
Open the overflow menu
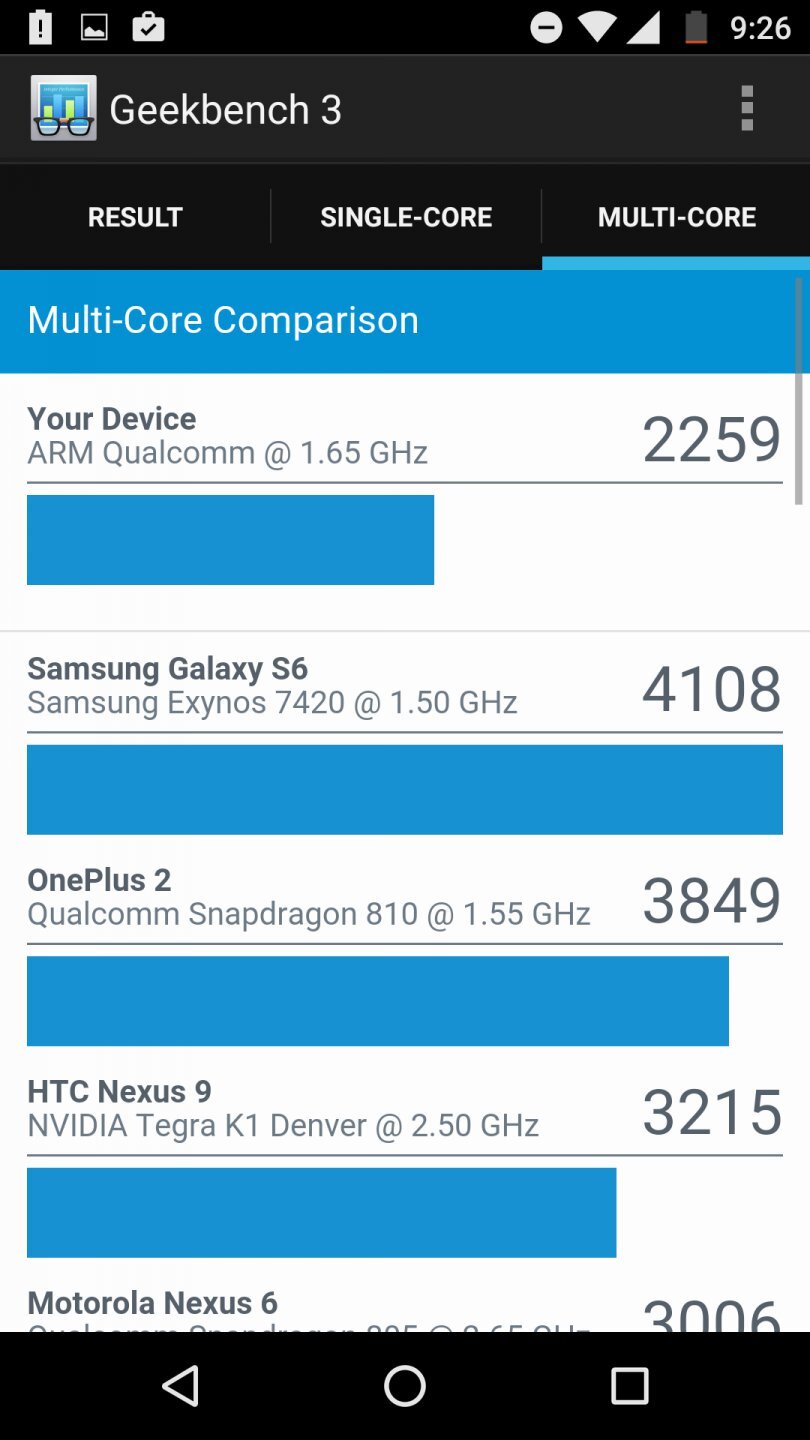pos(746,108)
